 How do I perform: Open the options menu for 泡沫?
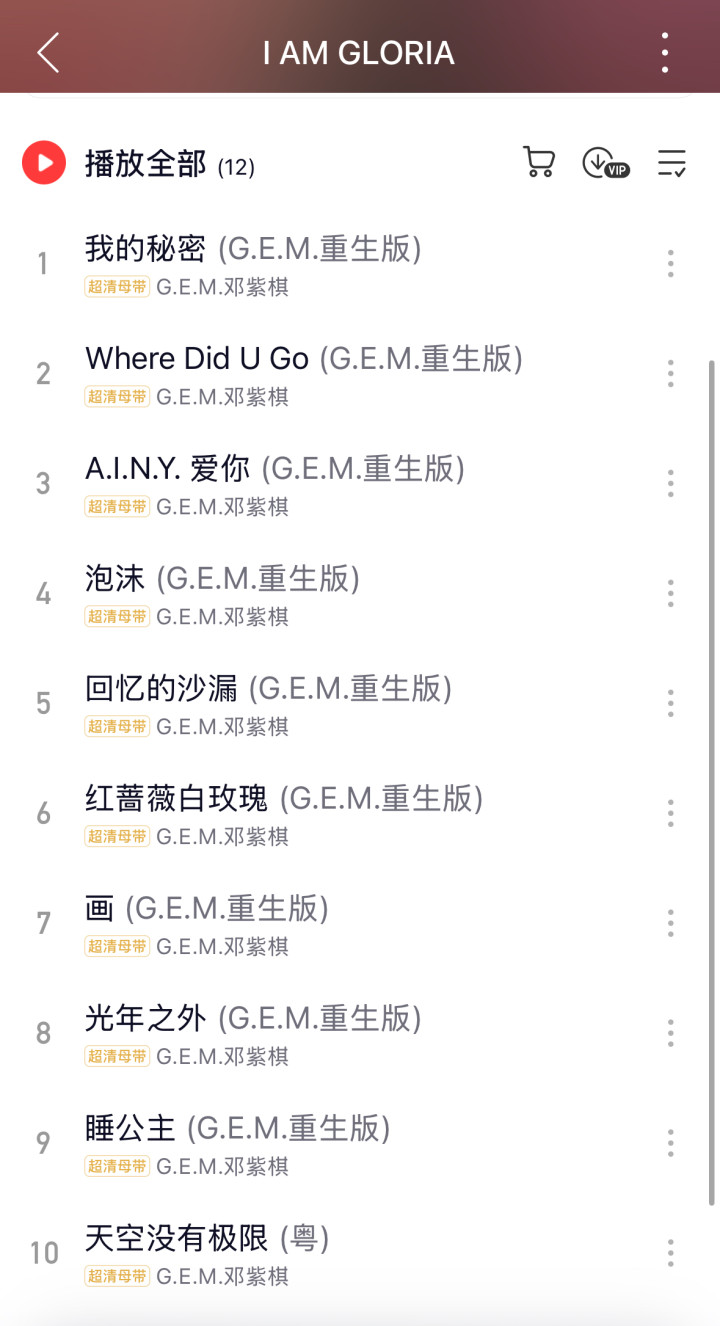click(670, 593)
